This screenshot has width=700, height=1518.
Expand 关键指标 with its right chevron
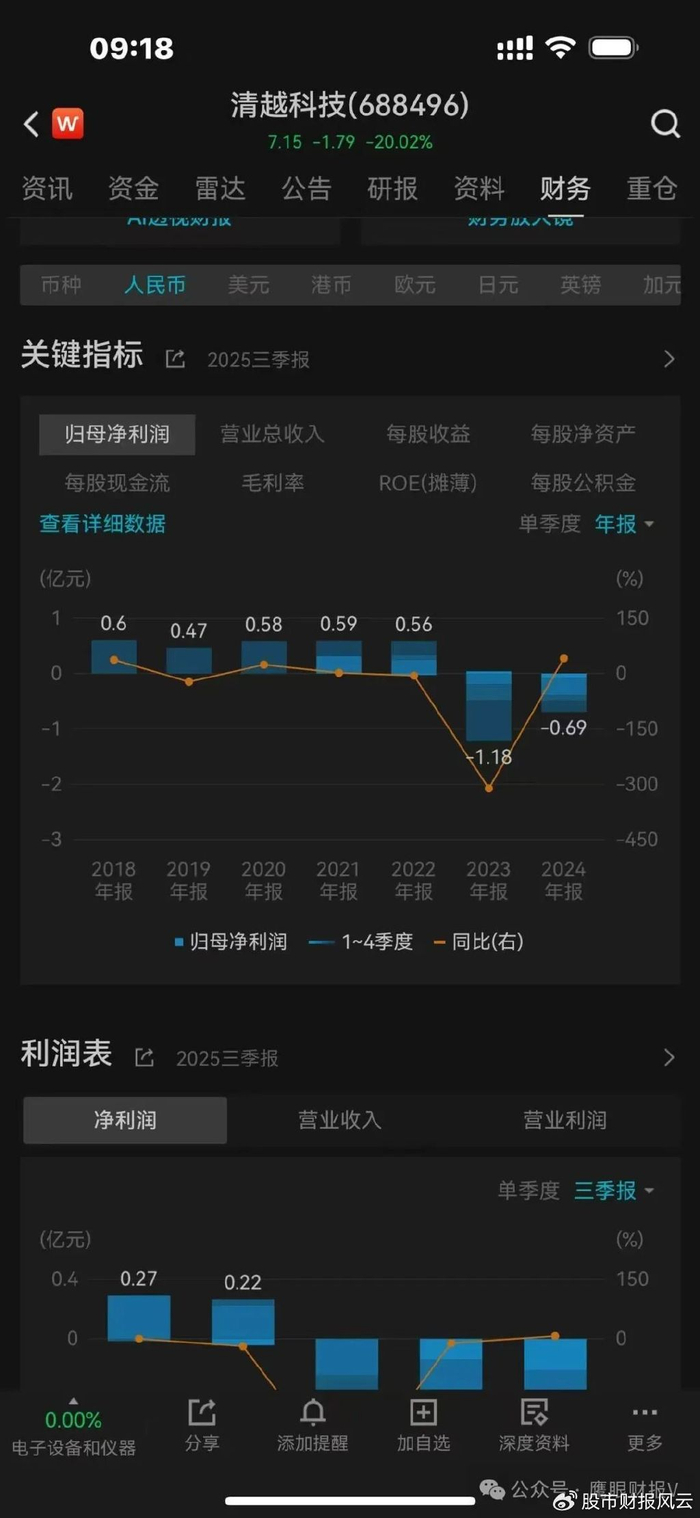[669, 359]
